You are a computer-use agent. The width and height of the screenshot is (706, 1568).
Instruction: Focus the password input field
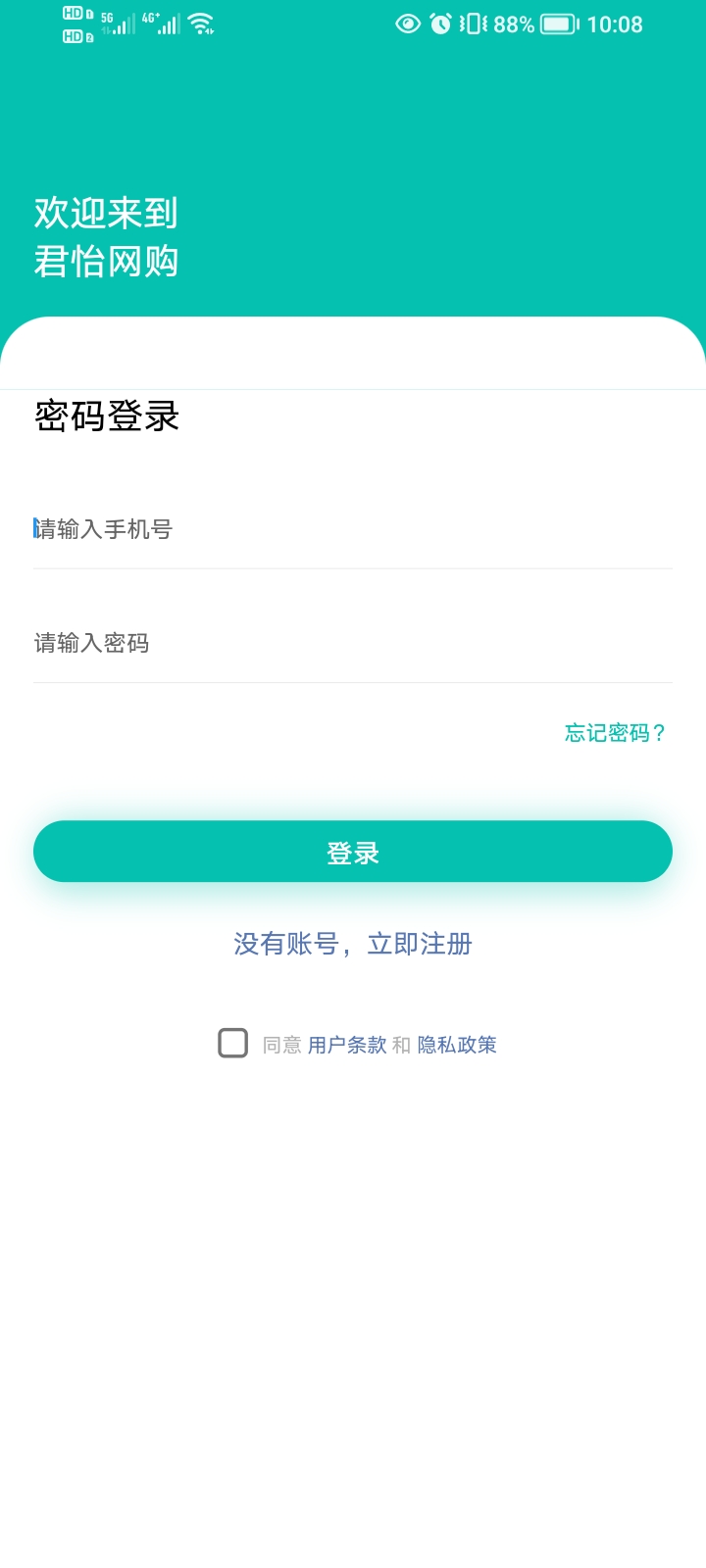(x=352, y=644)
